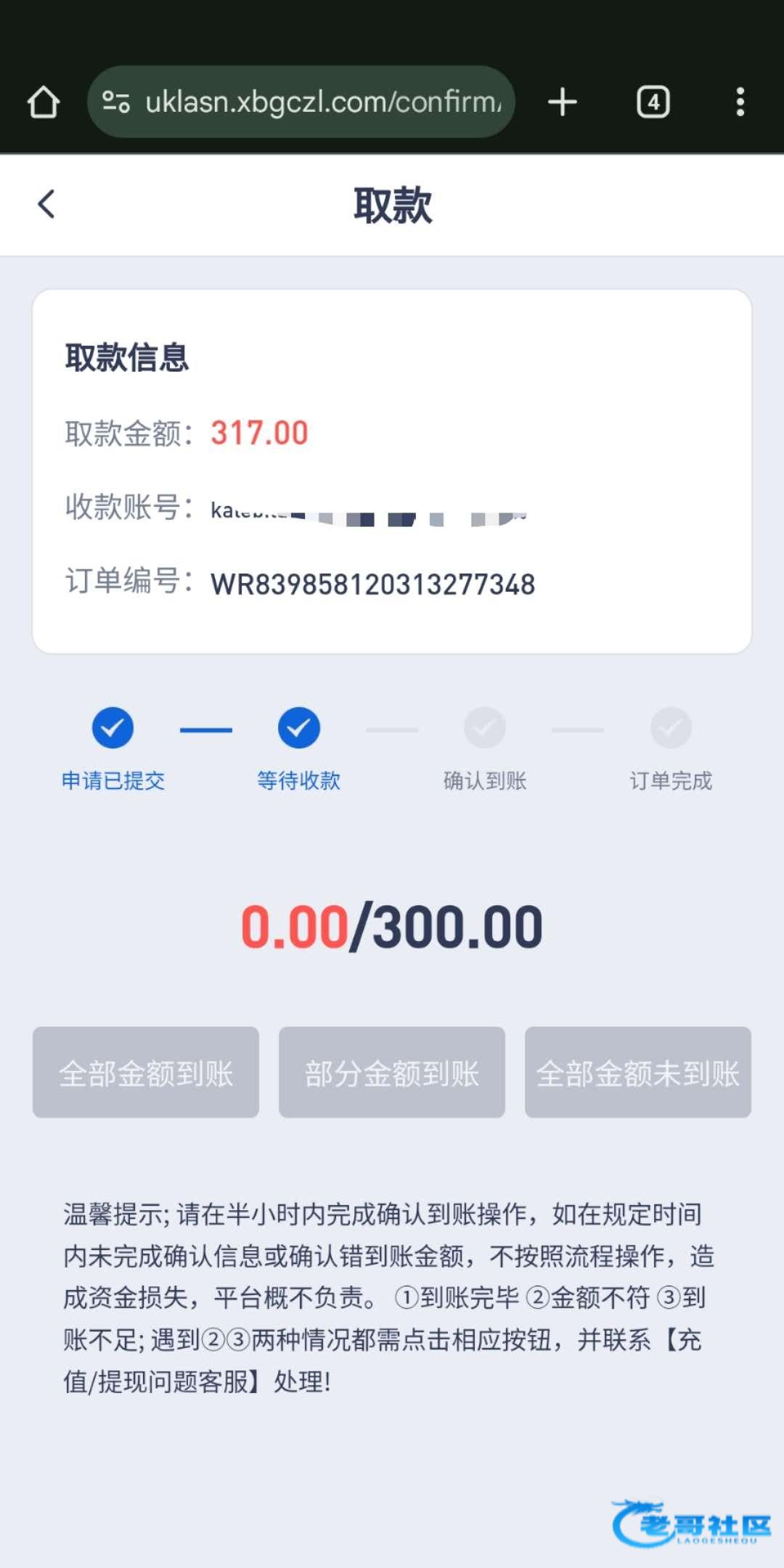Image resolution: width=784 pixels, height=1568 pixels.
Task: Go back from the 取款 page
Action: (x=46, y=204)
